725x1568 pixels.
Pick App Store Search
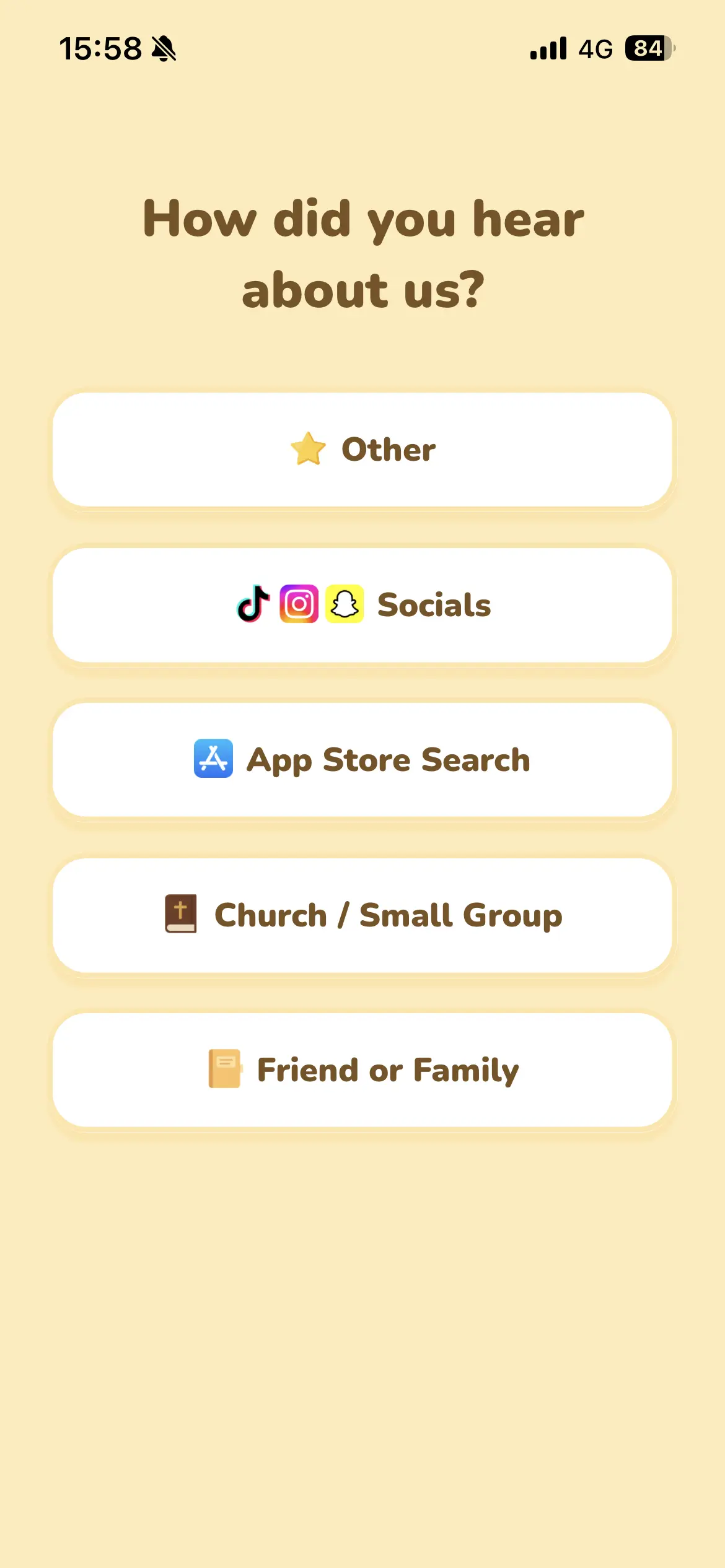362,760
